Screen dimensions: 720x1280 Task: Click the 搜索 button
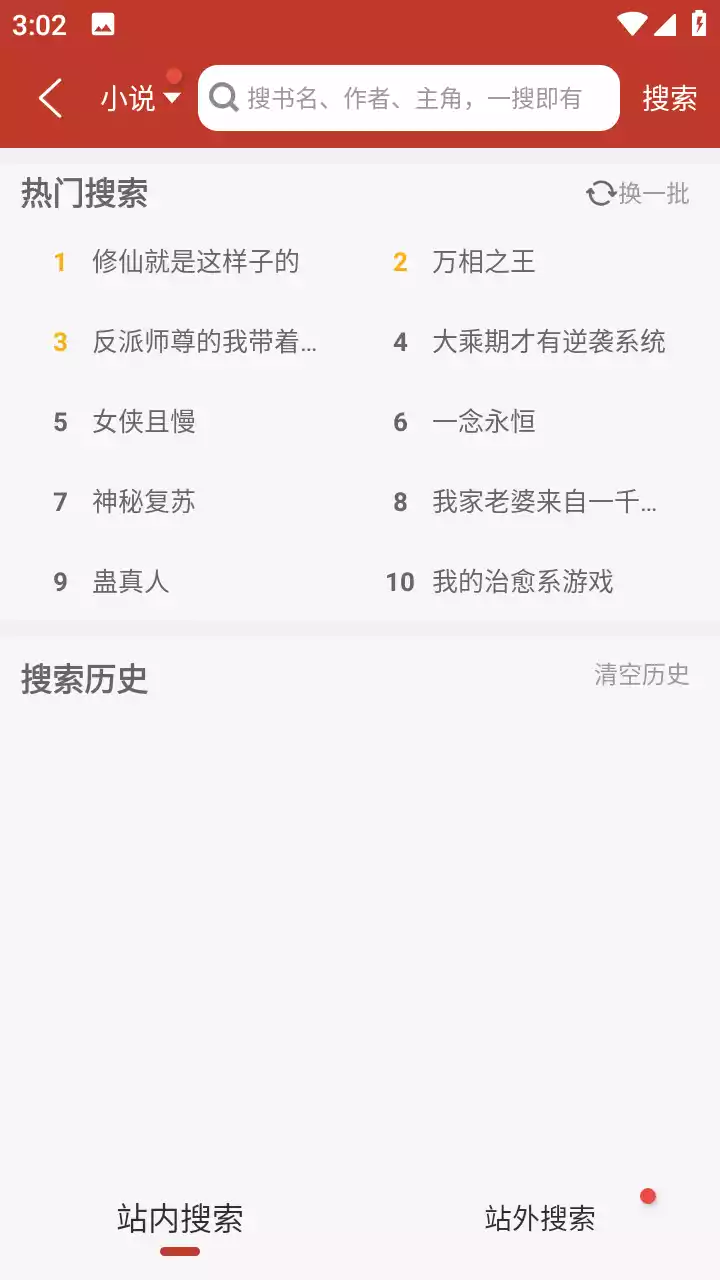click(669, 97)
